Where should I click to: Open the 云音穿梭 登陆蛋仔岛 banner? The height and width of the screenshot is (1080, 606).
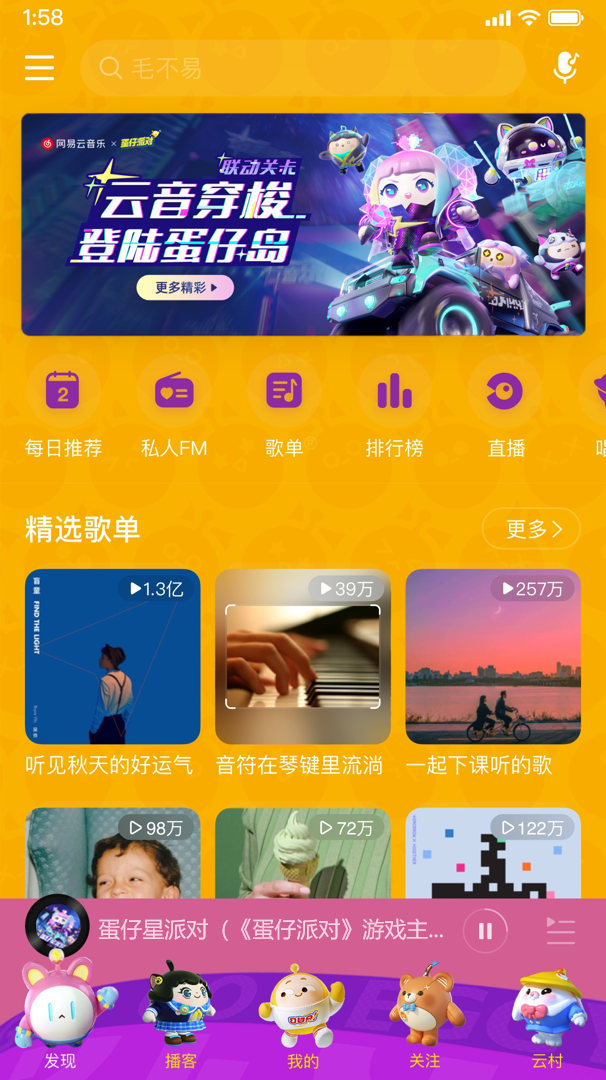click(x=303, y=224)
